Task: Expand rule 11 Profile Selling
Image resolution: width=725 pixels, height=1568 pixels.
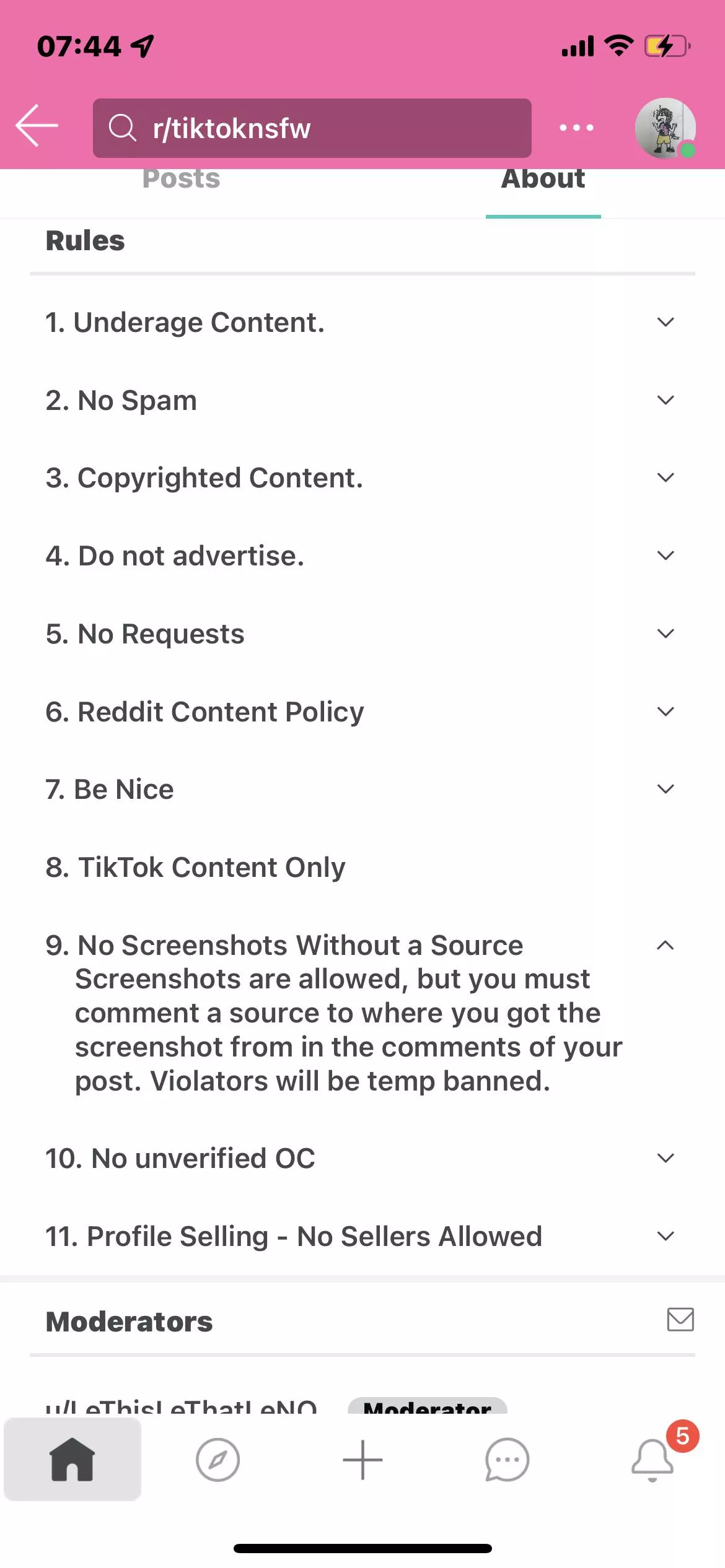Action: tap(664, 1235)
